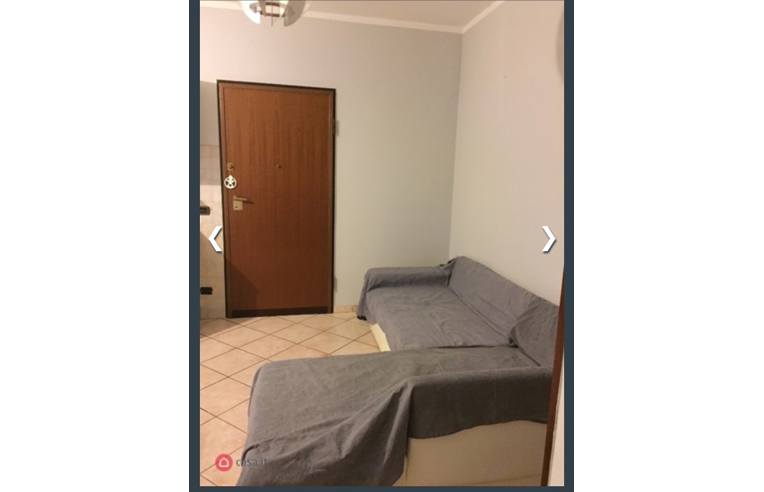Go to the previous photo
The width and height of the screenshot is (764, 492).
[215, 239]
